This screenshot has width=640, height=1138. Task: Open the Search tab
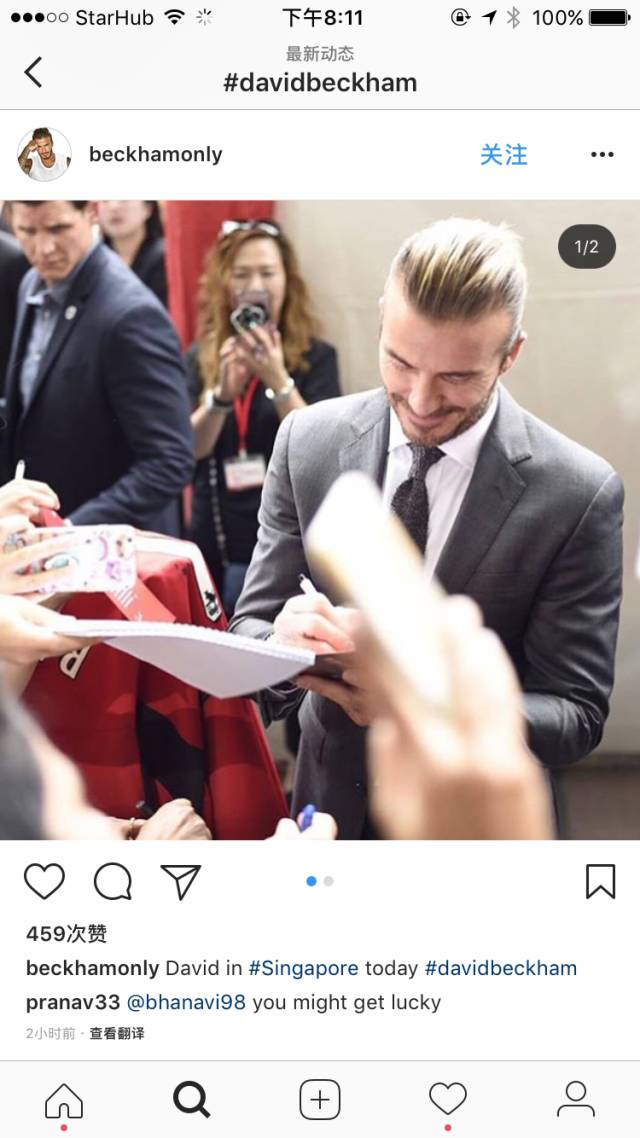point(191,1099)
